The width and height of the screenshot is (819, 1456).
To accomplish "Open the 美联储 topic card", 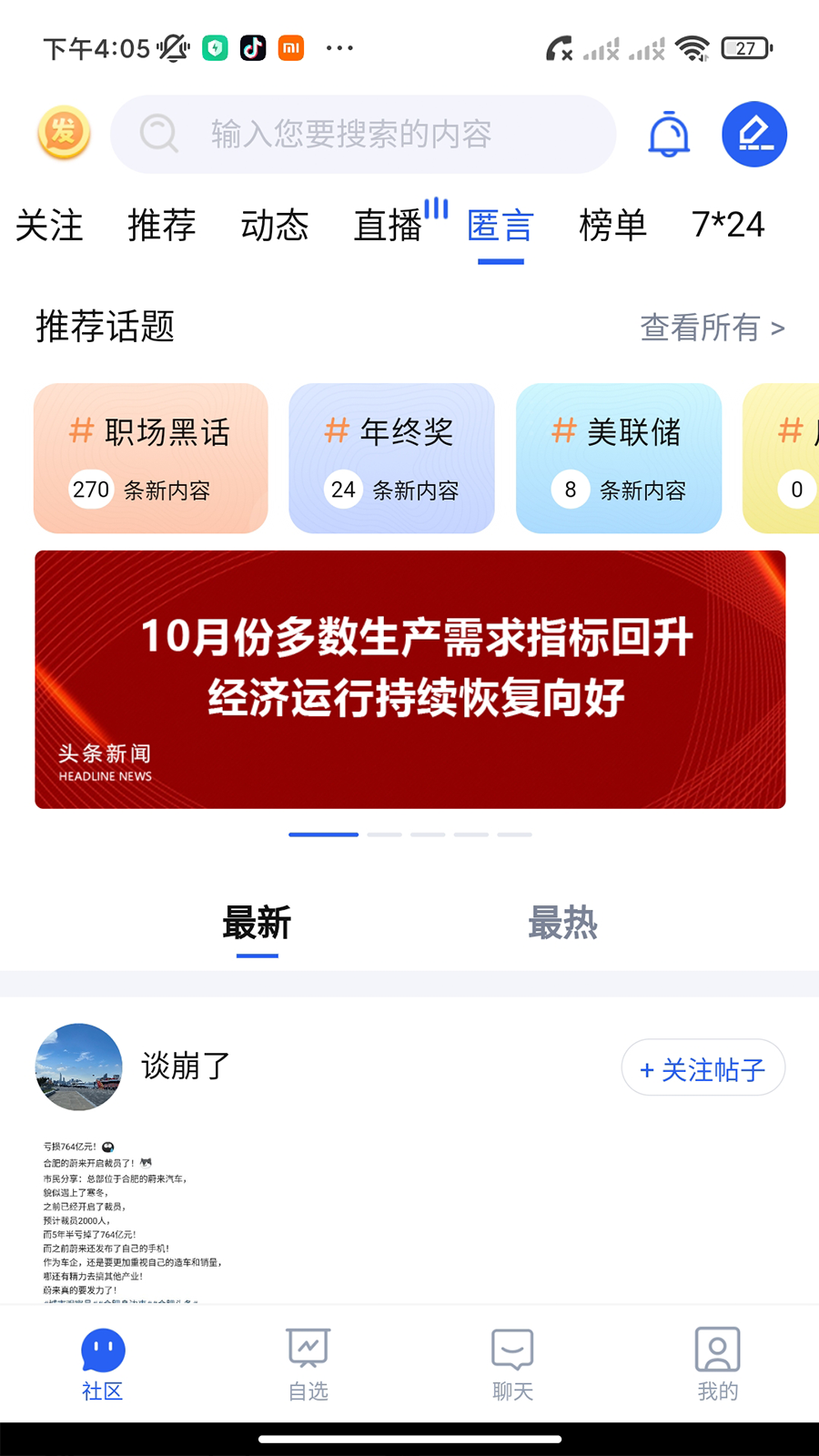I will pos(618,459).
